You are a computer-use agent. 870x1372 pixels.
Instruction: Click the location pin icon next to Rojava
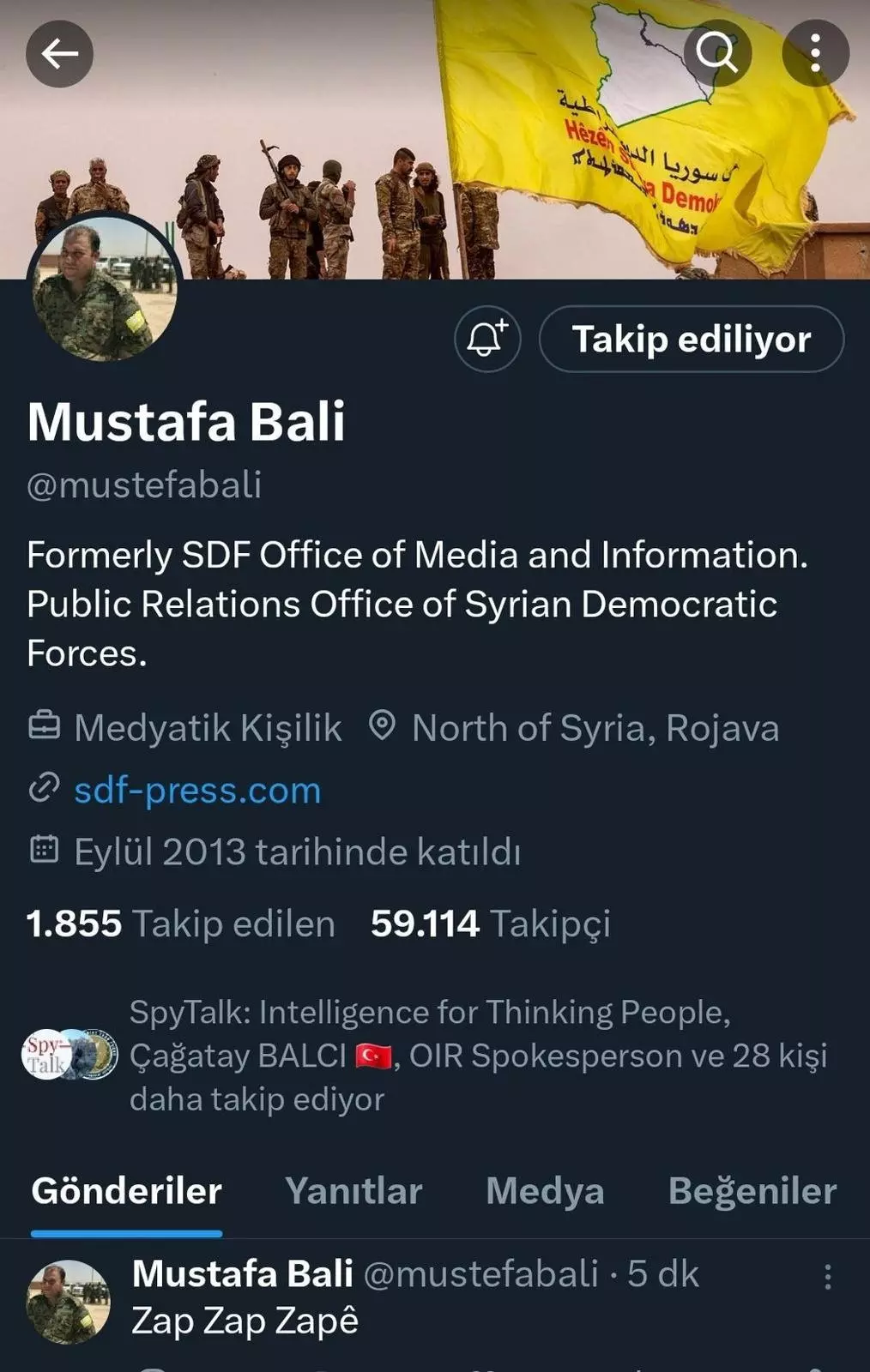[x=383, y=728]
